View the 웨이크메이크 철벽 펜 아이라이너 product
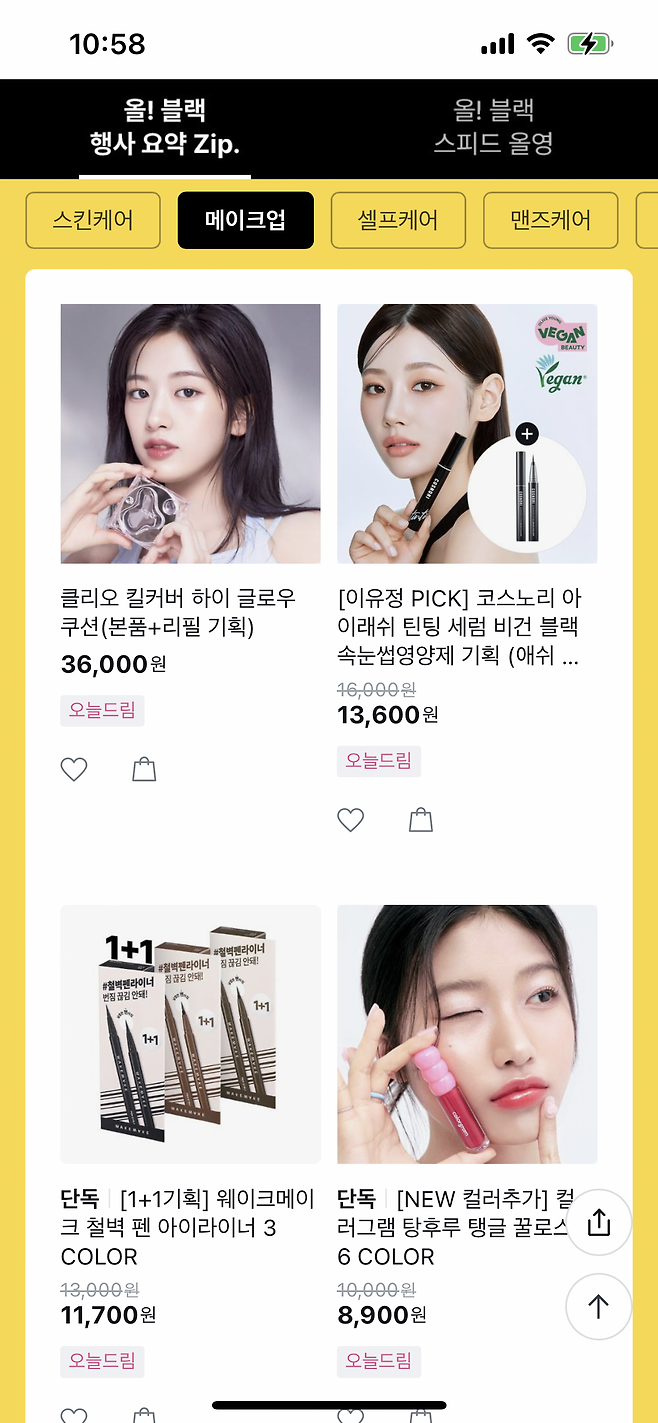658x1423 pixels. pos(190,1034)
